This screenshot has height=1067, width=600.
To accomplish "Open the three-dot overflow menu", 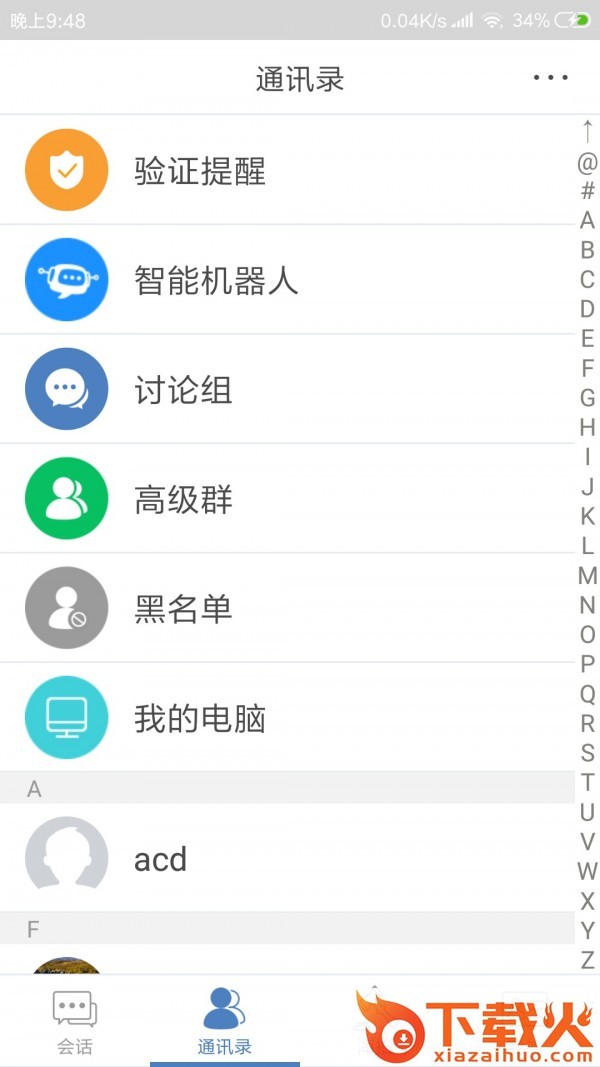I will coord(550,78).
